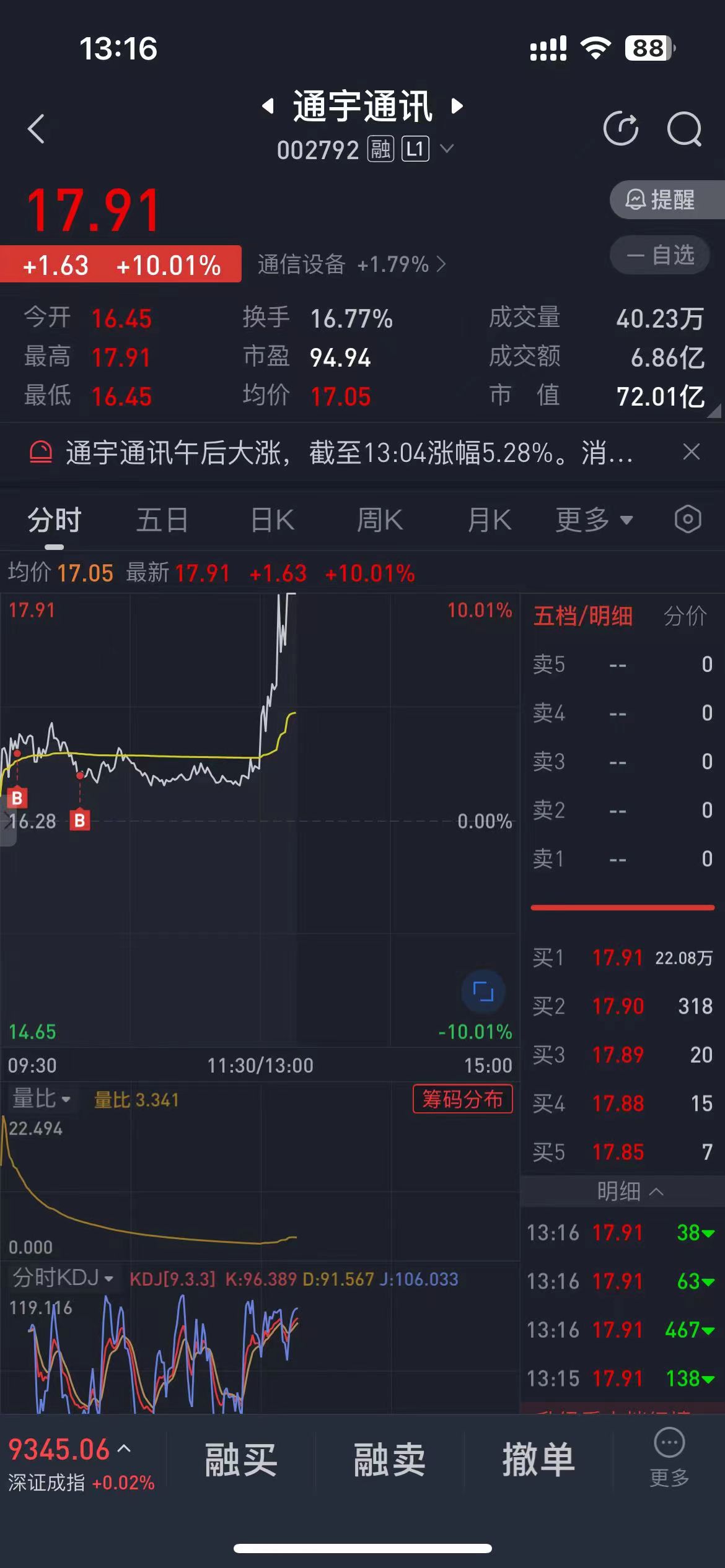The height and width of the screenshot is (1568, 725).
Task: Expand stock code details with chevron
Action: coord(447,149)
